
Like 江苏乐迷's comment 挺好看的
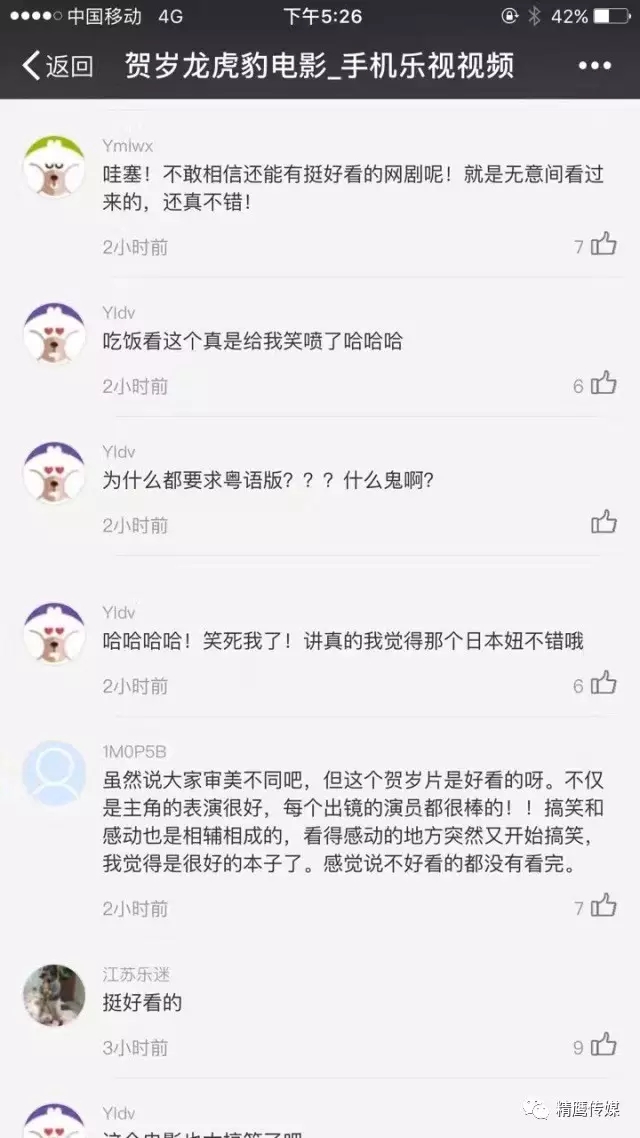(x=603, y=1045)
